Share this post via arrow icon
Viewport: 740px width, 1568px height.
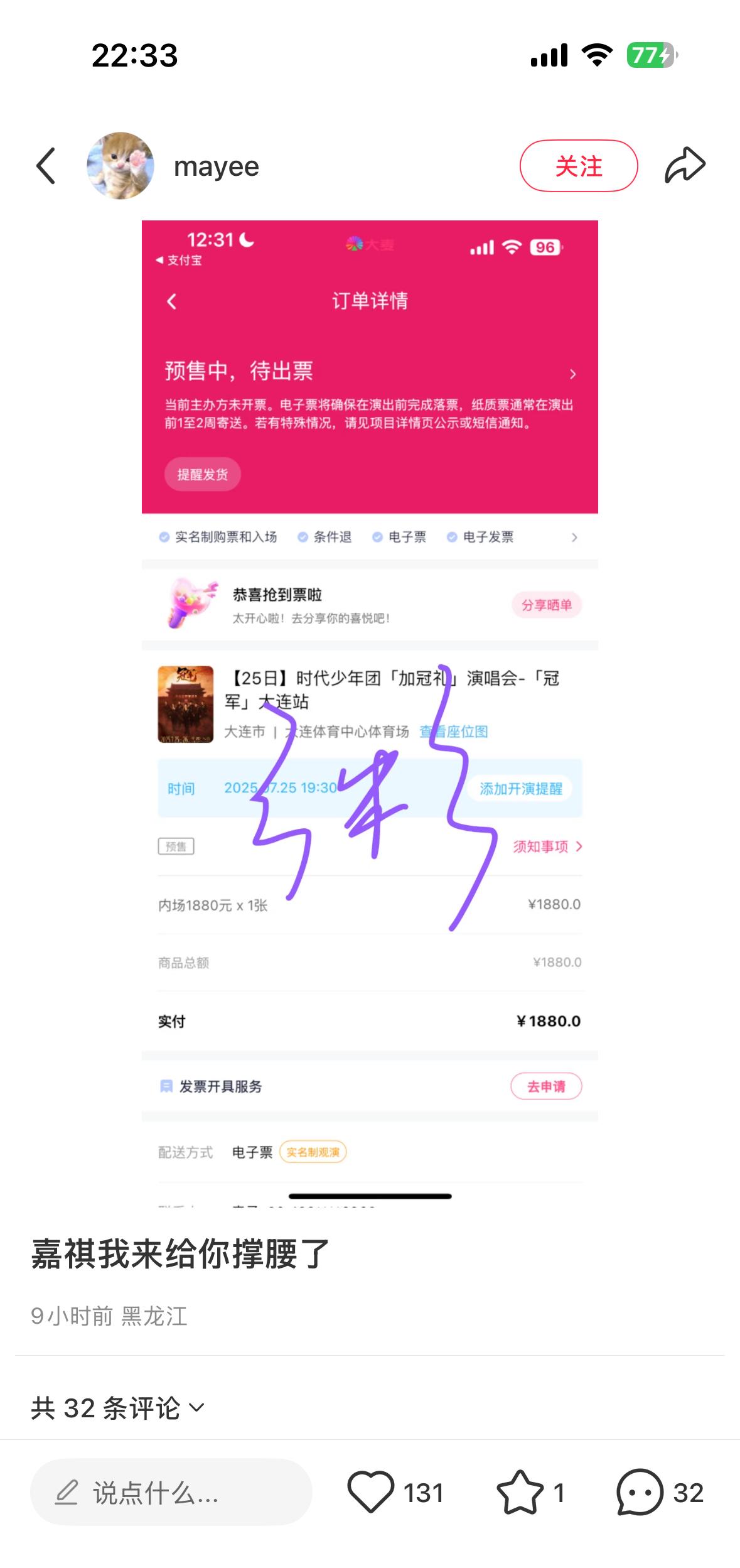pyautogui.click(x=685, y=165)
